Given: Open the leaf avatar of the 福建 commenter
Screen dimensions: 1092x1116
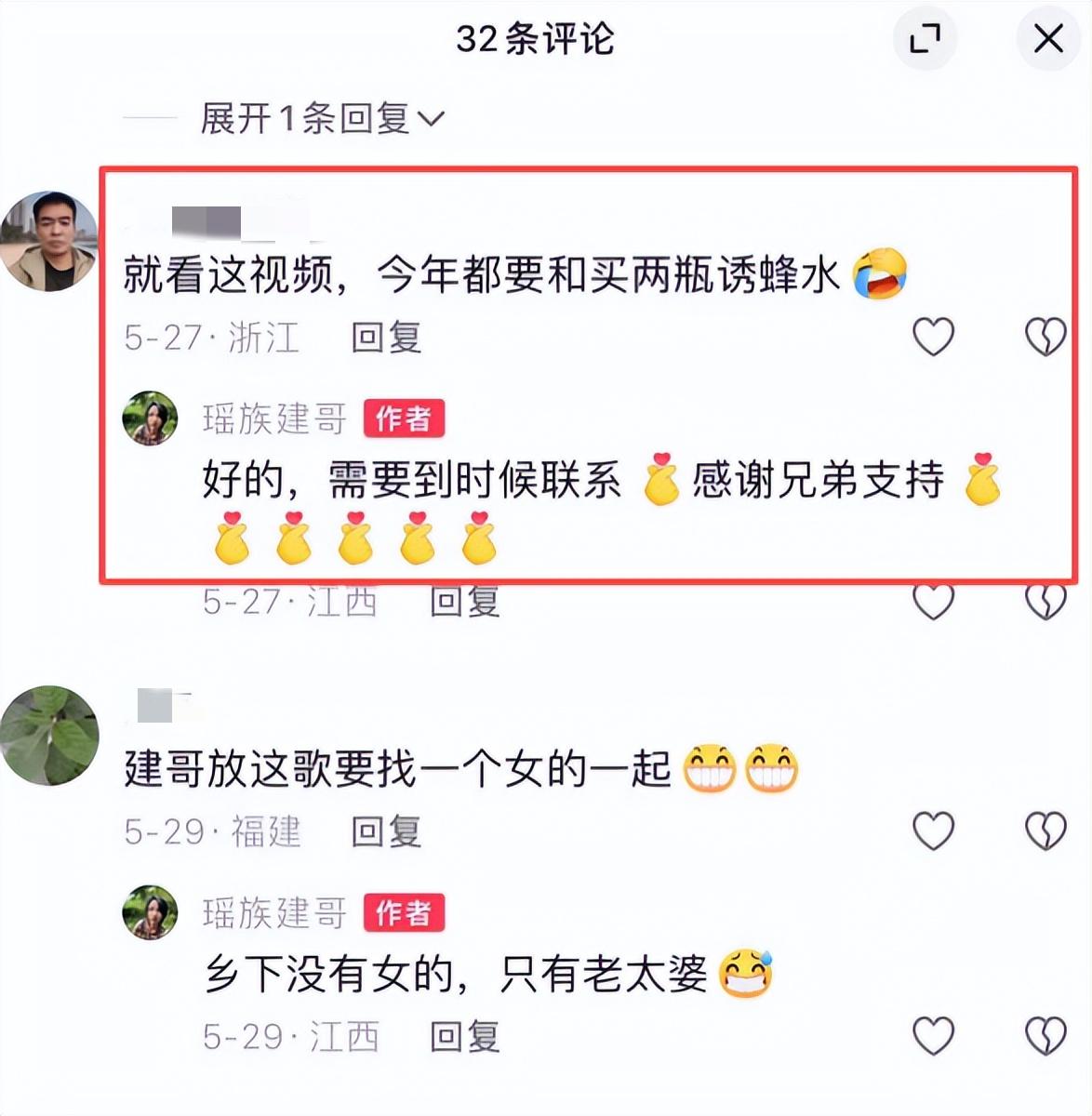Looking at the screenshot, I should [x=49, y=736].
